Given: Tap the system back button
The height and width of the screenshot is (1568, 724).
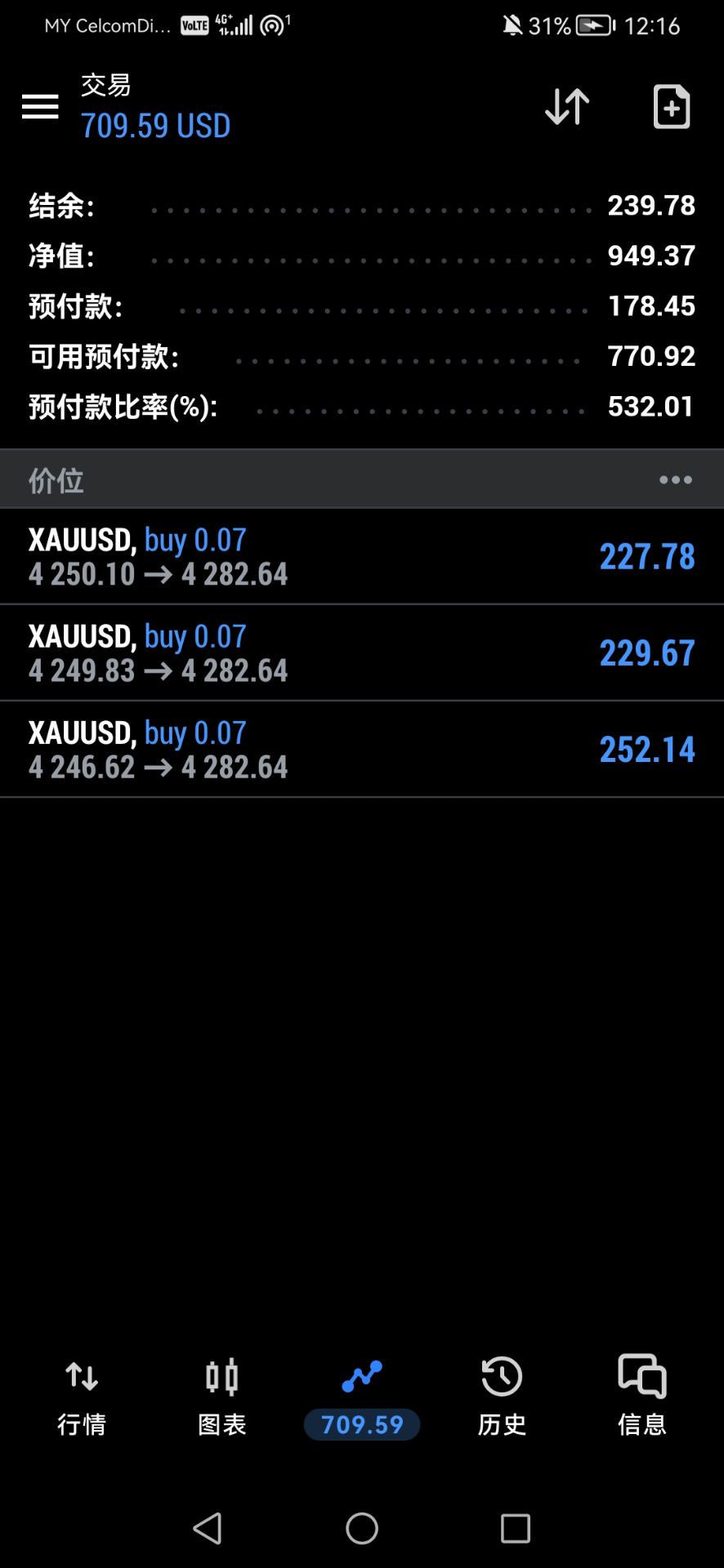Looking at the screenshot, I should (x=208, y=1528).
